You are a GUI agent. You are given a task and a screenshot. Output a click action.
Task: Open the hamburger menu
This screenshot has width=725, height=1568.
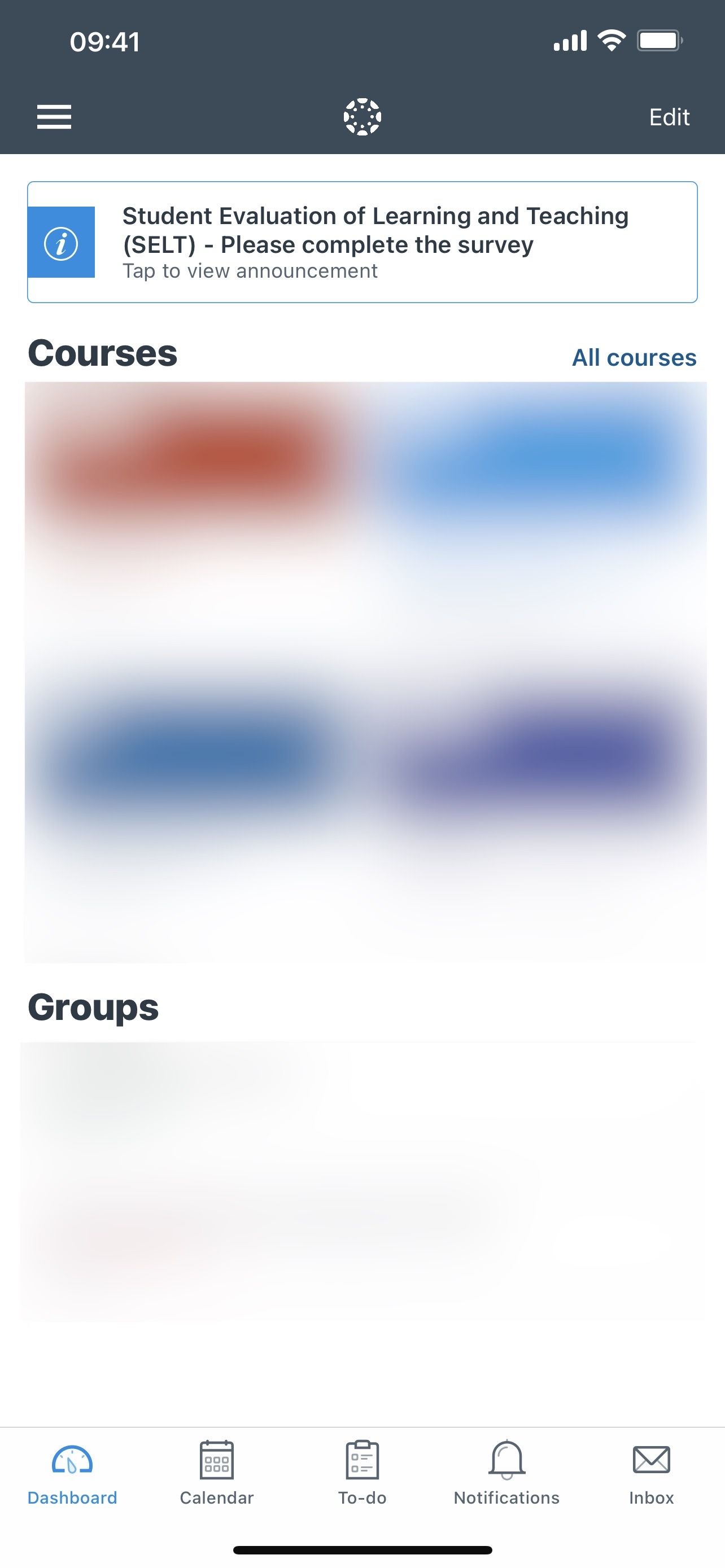54,117
